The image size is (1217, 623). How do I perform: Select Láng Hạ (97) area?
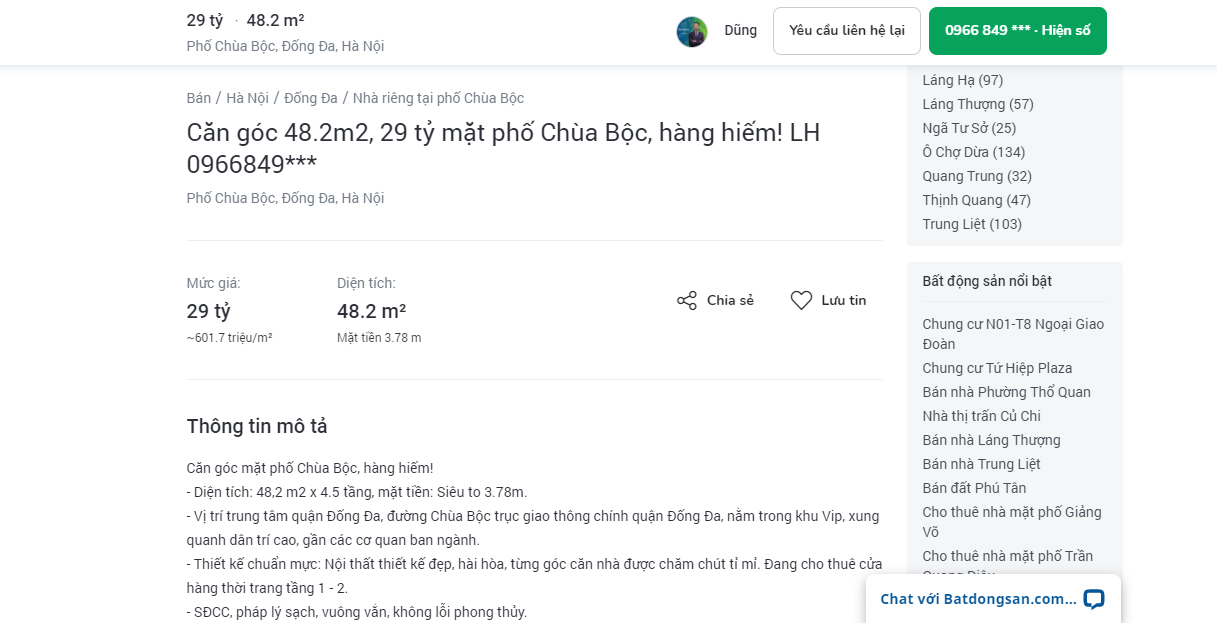pos(962,80)
